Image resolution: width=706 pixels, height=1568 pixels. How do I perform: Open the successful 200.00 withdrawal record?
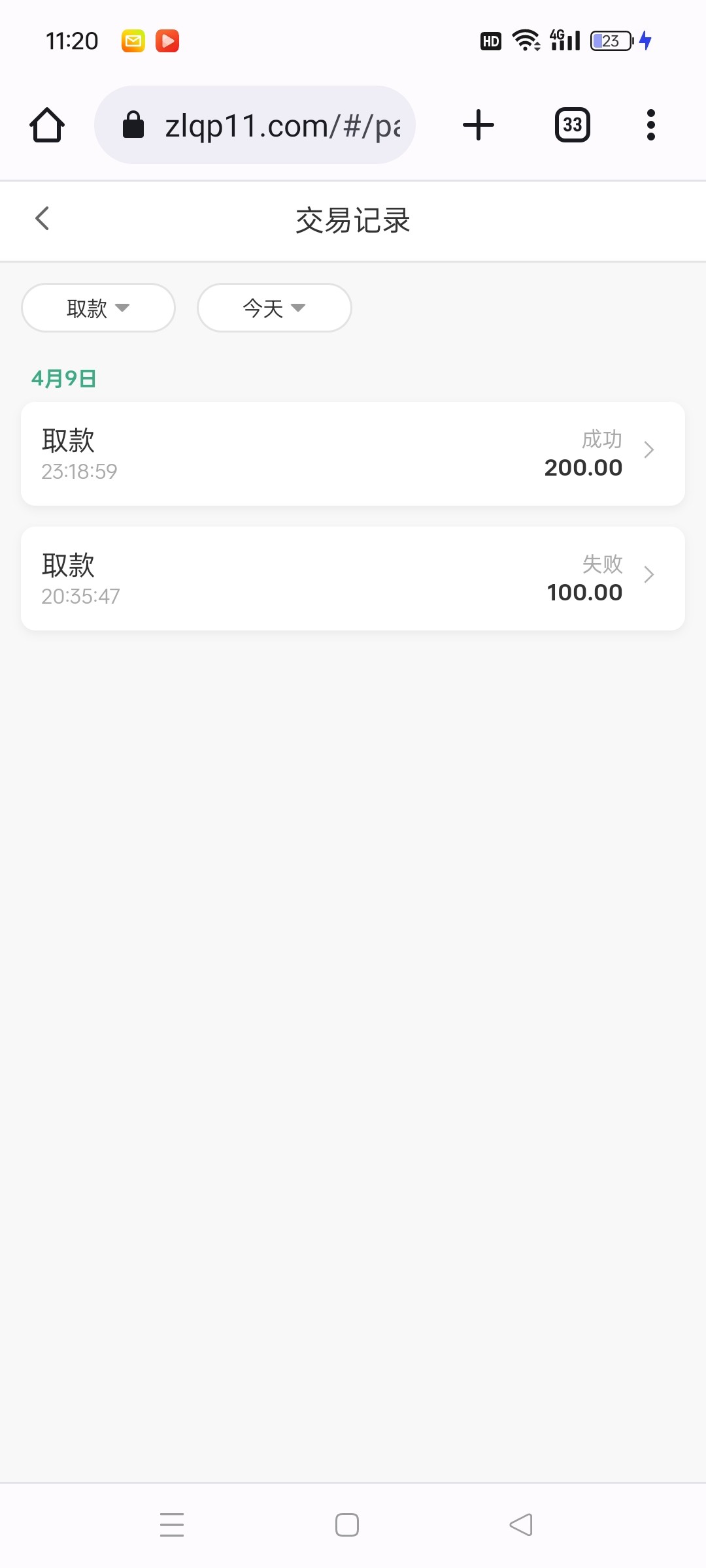353,453
